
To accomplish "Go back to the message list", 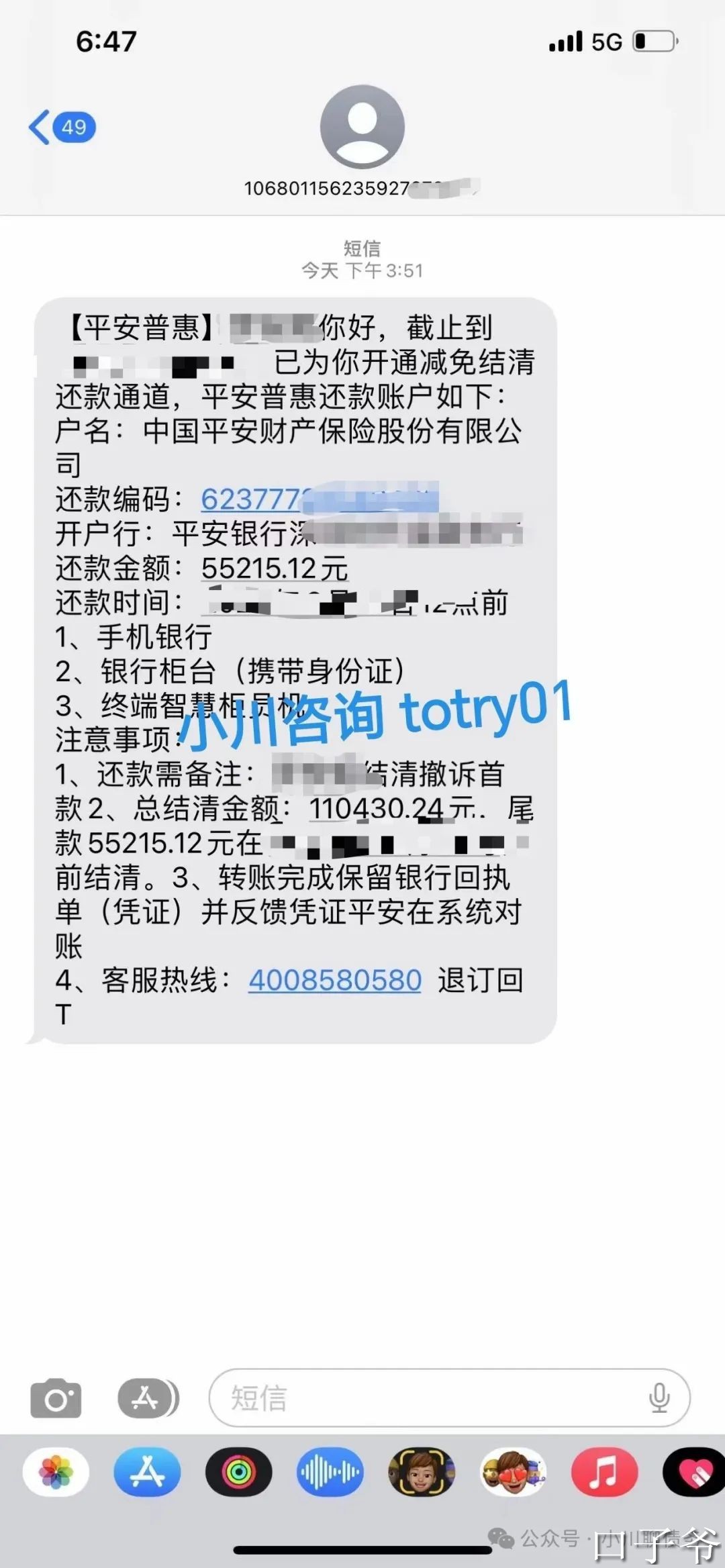I will pyautogui.click(x=60, y=127).
